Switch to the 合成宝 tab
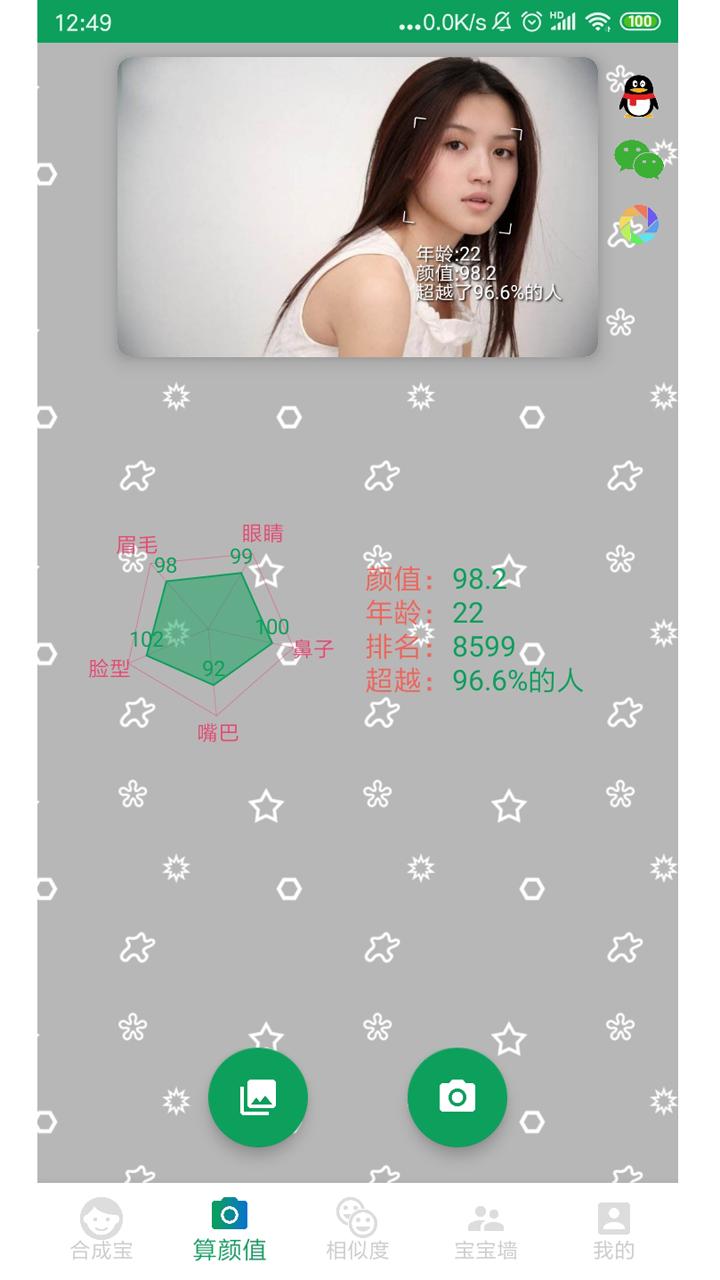This screenshot has width=720, height=1280. [102, 1229]
